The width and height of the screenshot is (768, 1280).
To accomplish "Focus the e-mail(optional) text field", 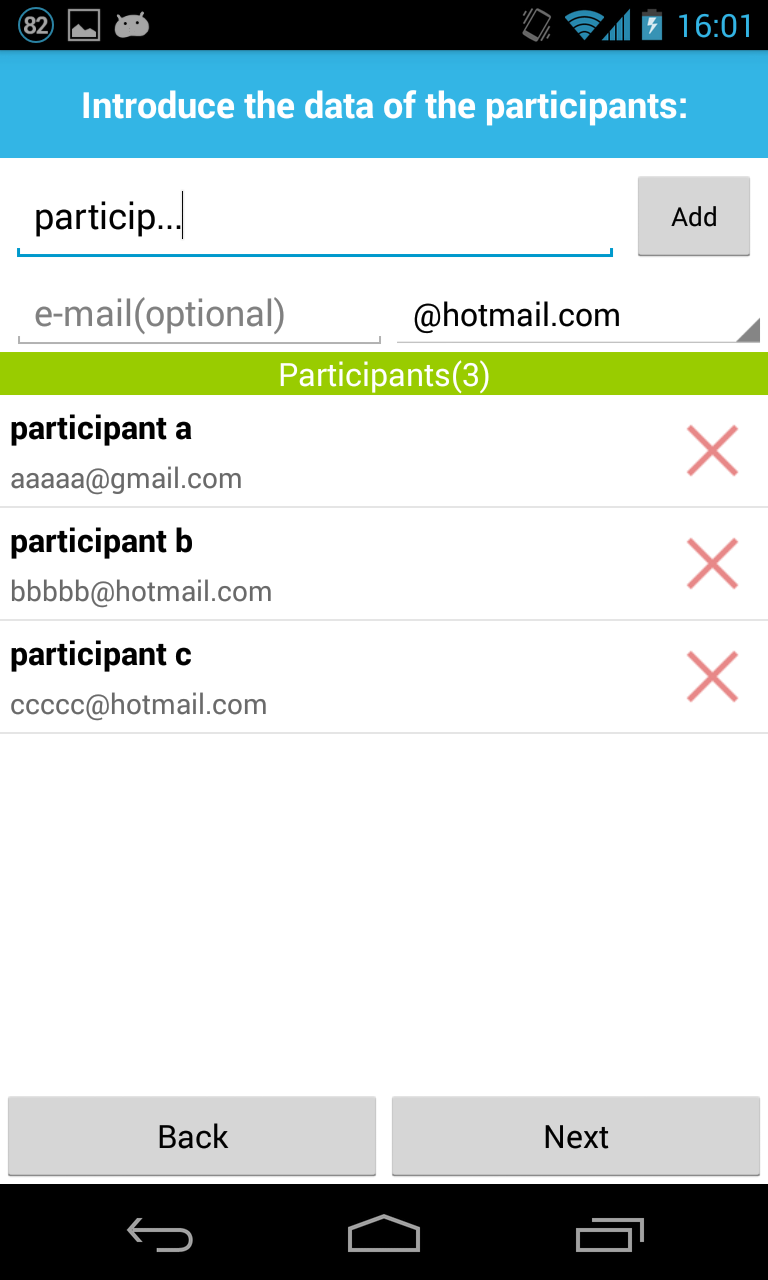I will (x=199, y=315).
